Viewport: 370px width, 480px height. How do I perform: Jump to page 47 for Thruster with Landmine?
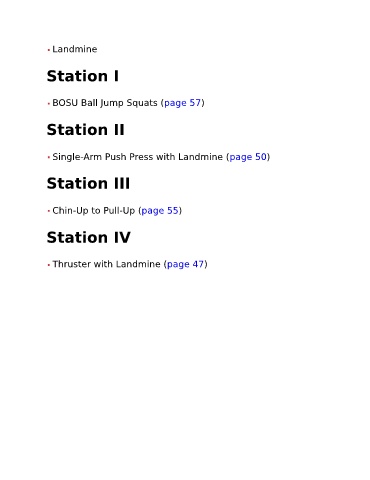185,264
